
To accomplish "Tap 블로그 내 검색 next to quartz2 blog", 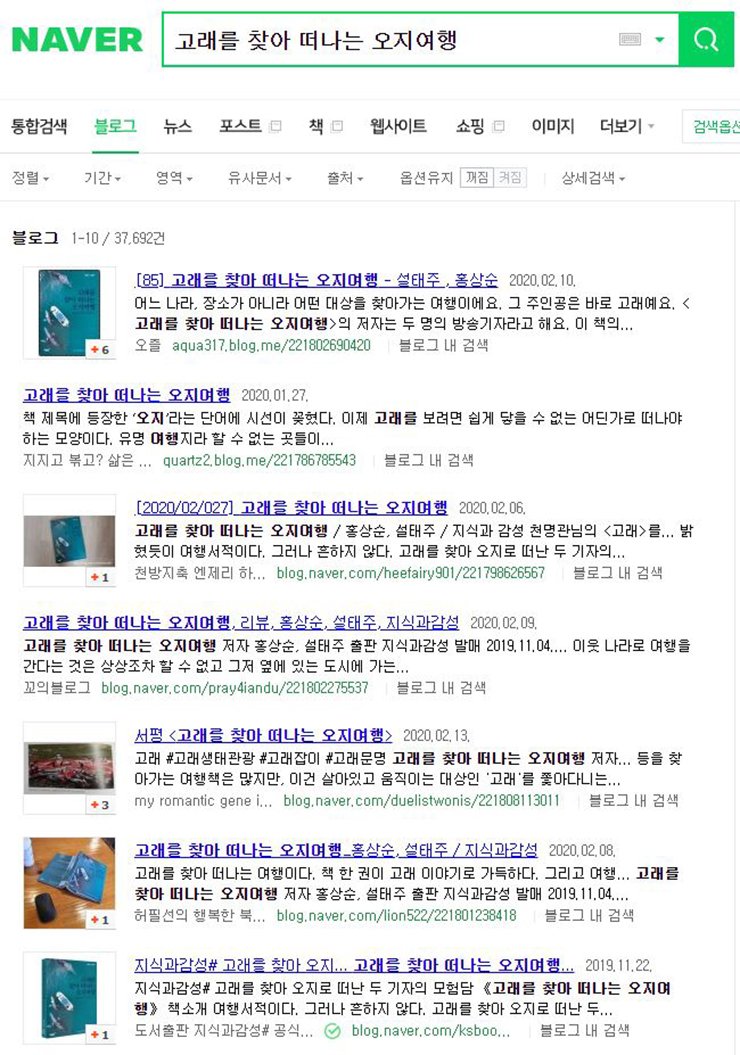I will pyautogui.click(x=428, y=460).
